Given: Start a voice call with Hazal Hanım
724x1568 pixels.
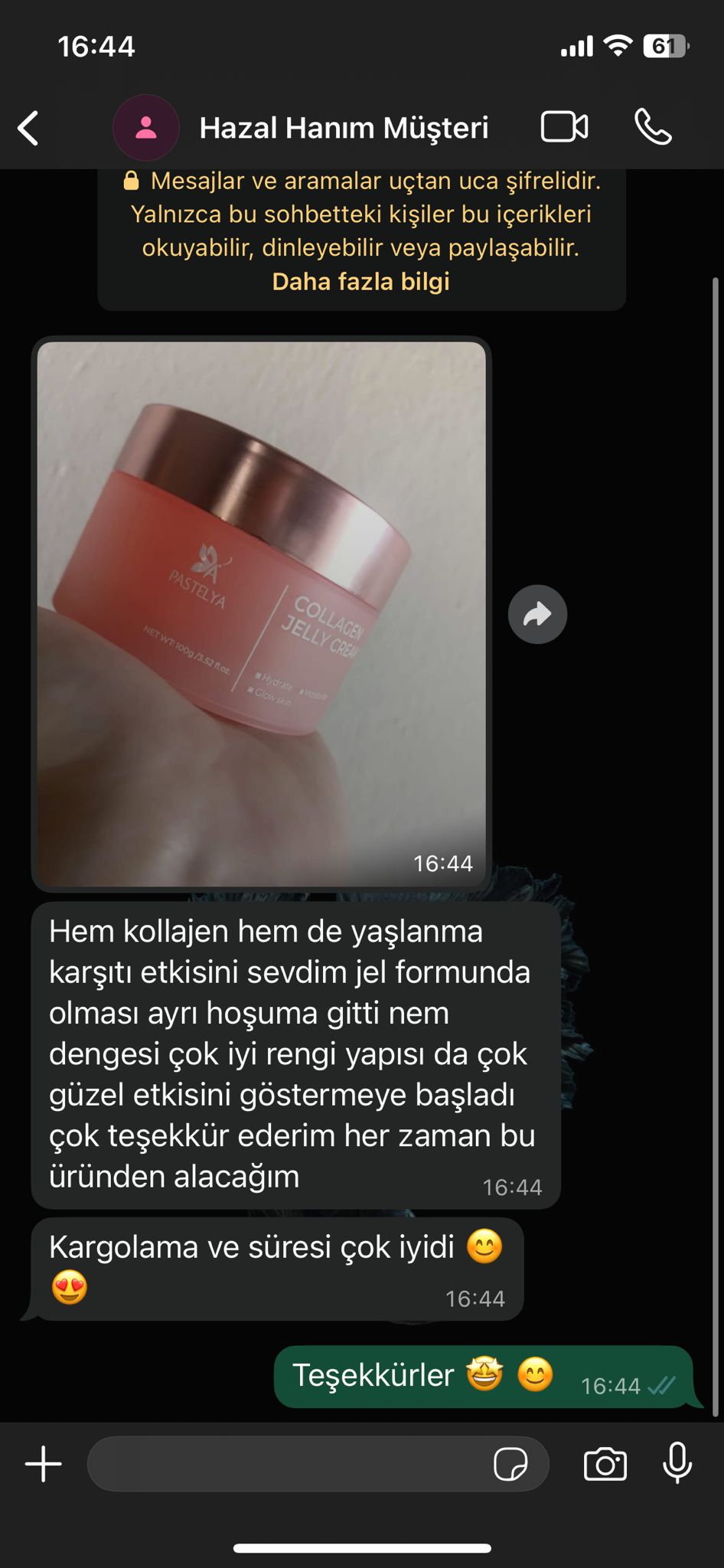Looking at the screenshot, I should tap(653, 127).
